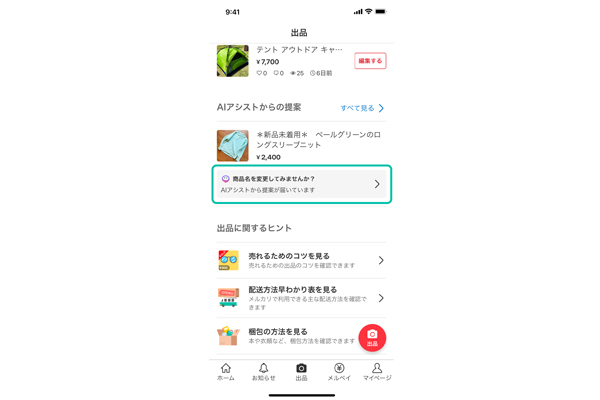Open 売れるためのコツを見る
The width and height of the screenshot is (600, 400).
(x=301, y=260)
